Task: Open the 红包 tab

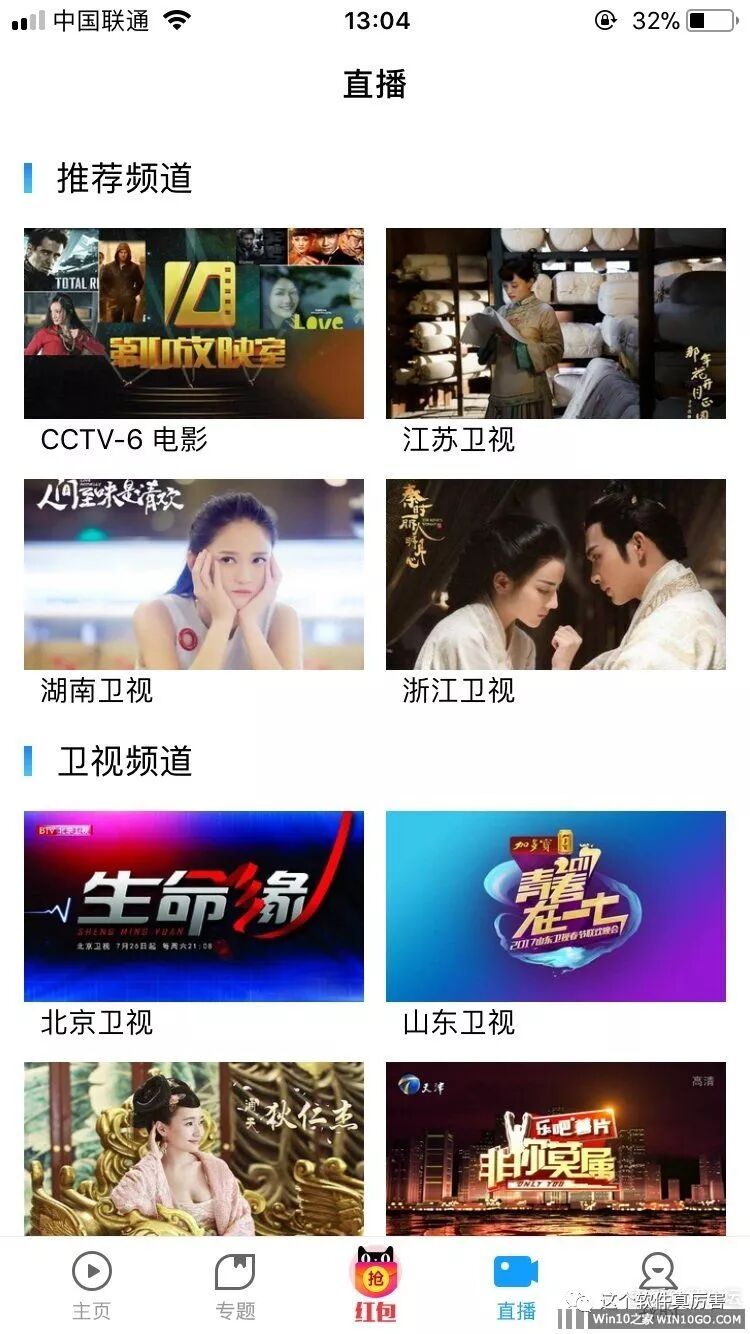Action: (x=375, y=1286)
